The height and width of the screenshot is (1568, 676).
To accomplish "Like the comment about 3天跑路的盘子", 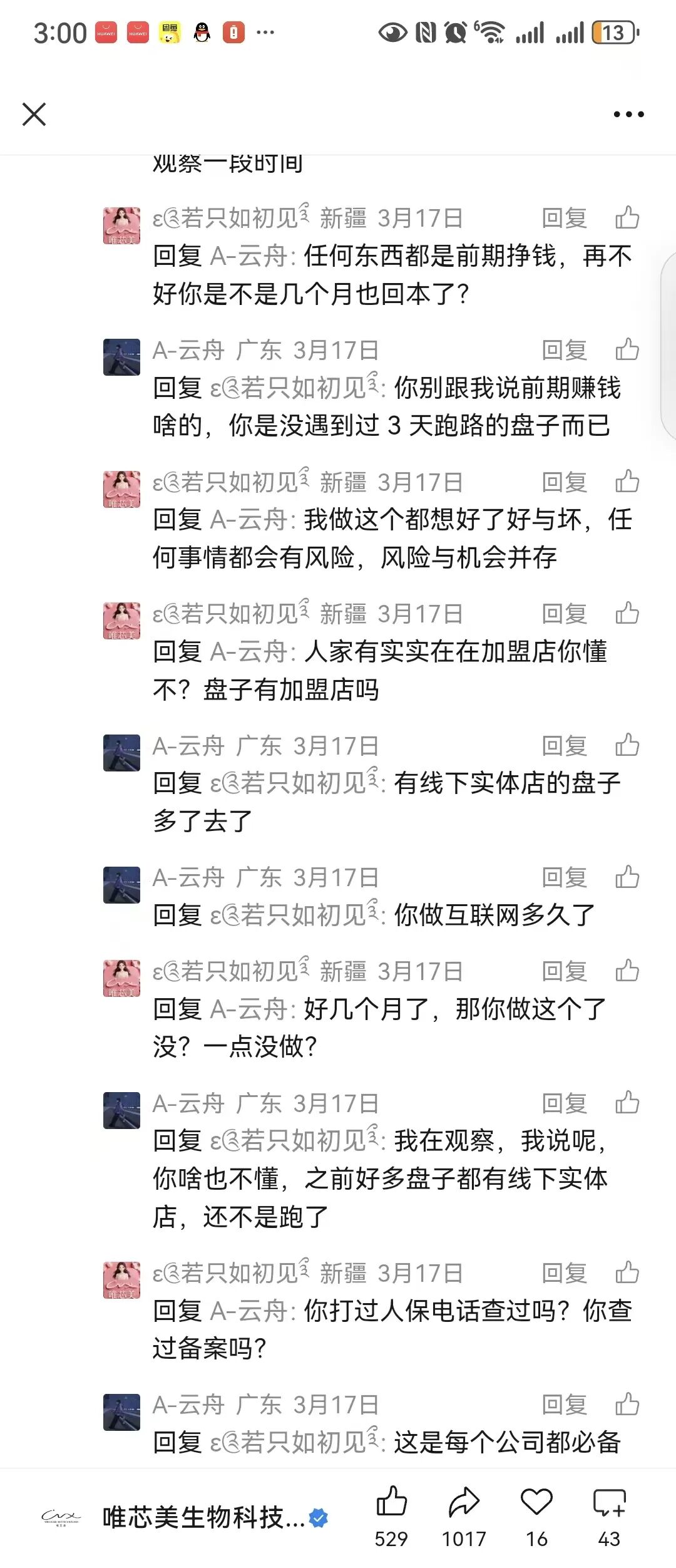I will tap(627, 350).
